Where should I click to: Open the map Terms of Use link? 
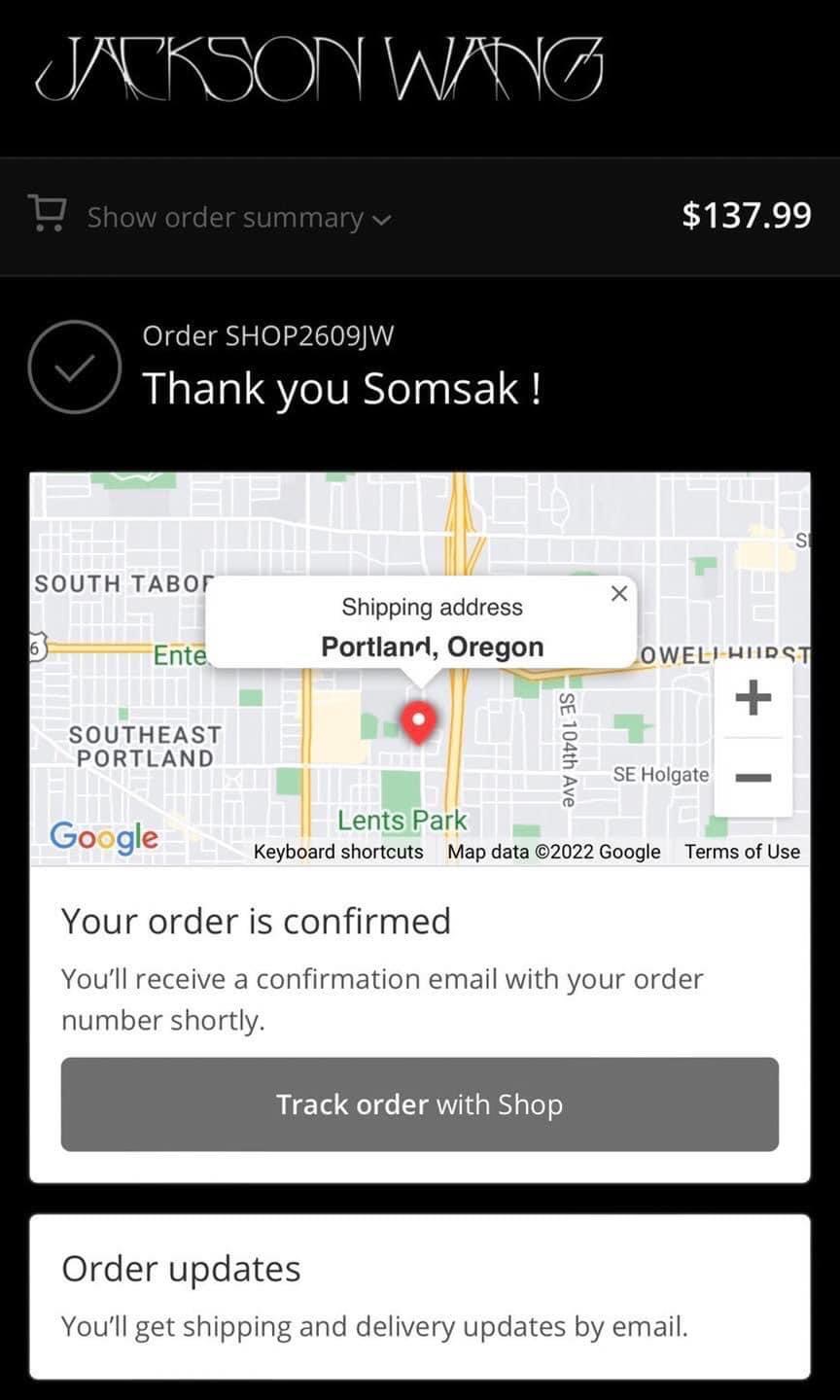coord(742,852)
